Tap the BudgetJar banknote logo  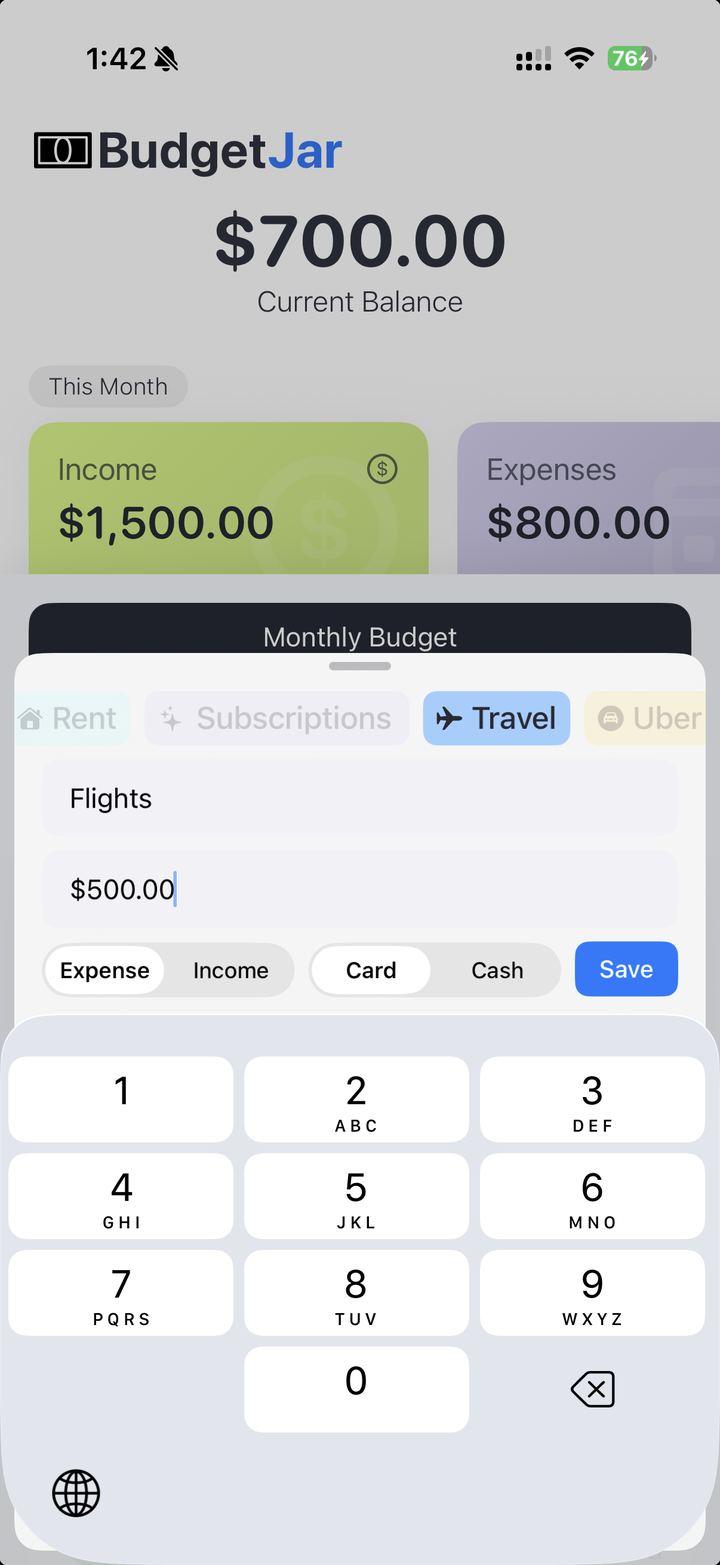62,148
